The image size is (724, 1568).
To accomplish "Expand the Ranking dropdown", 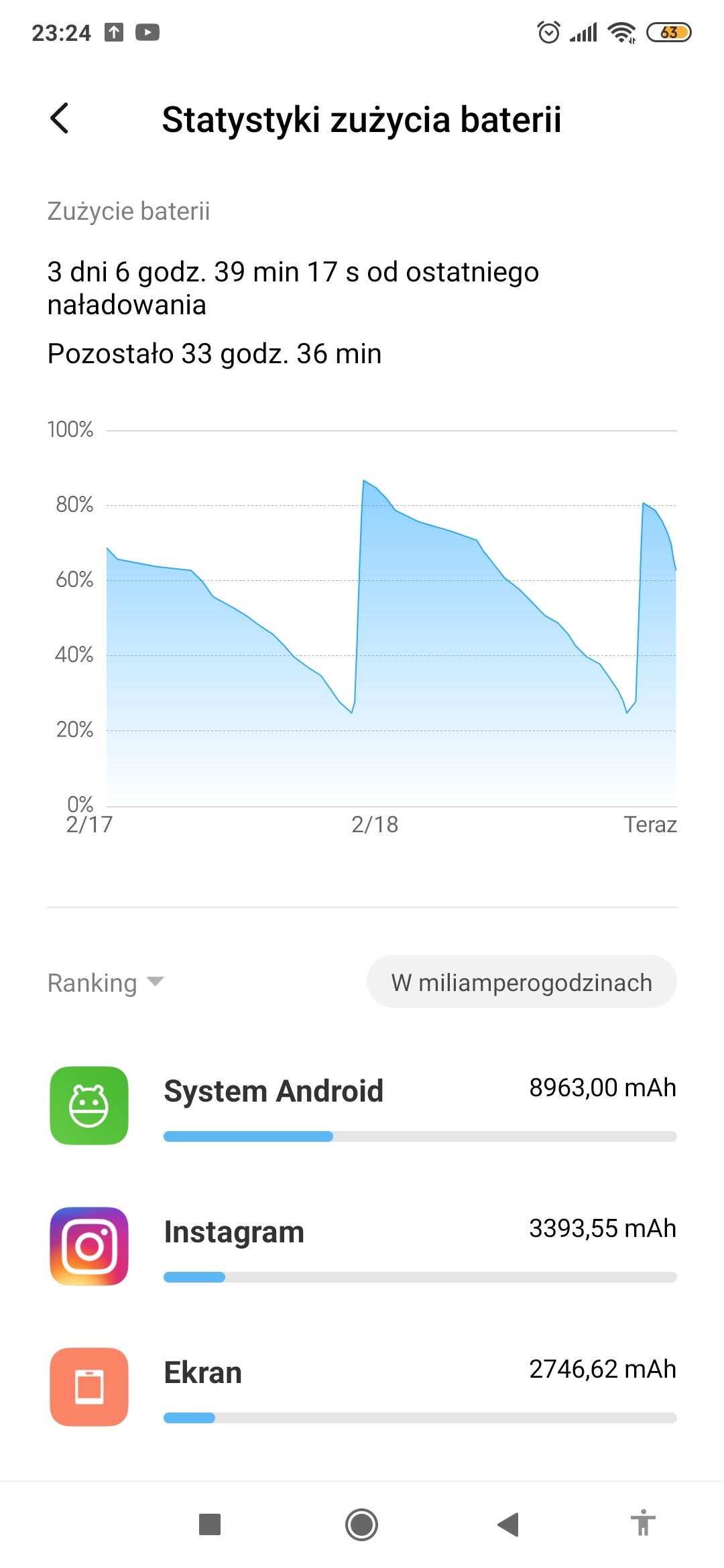I will click(x=105, y=983).
